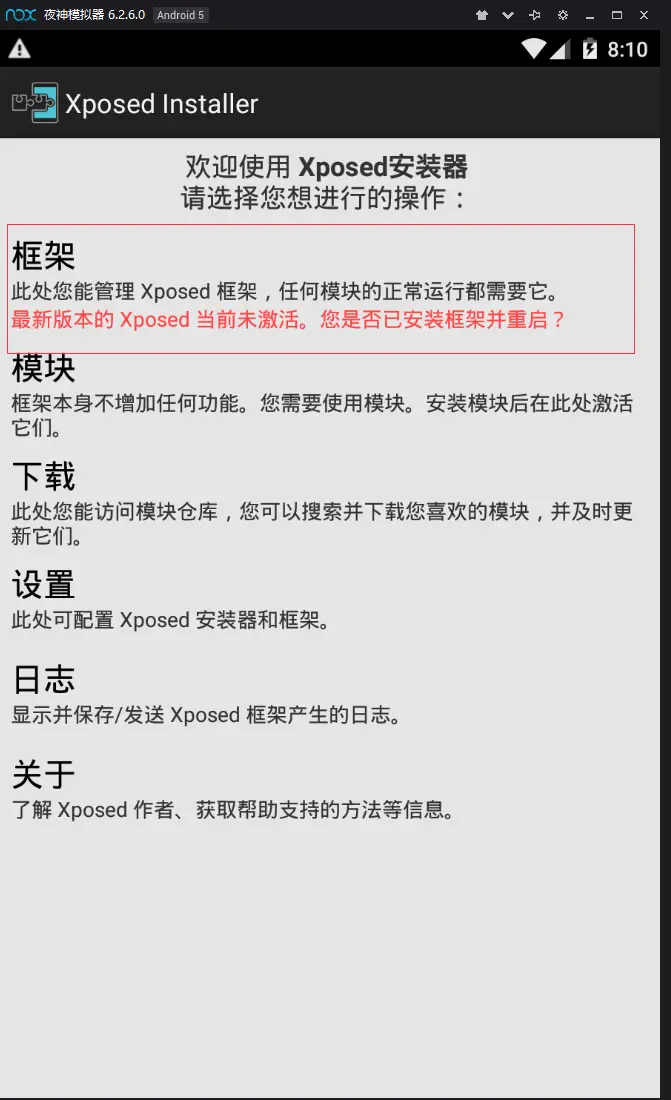Open 设置 (Settings) for Xposed

(320, 600)
